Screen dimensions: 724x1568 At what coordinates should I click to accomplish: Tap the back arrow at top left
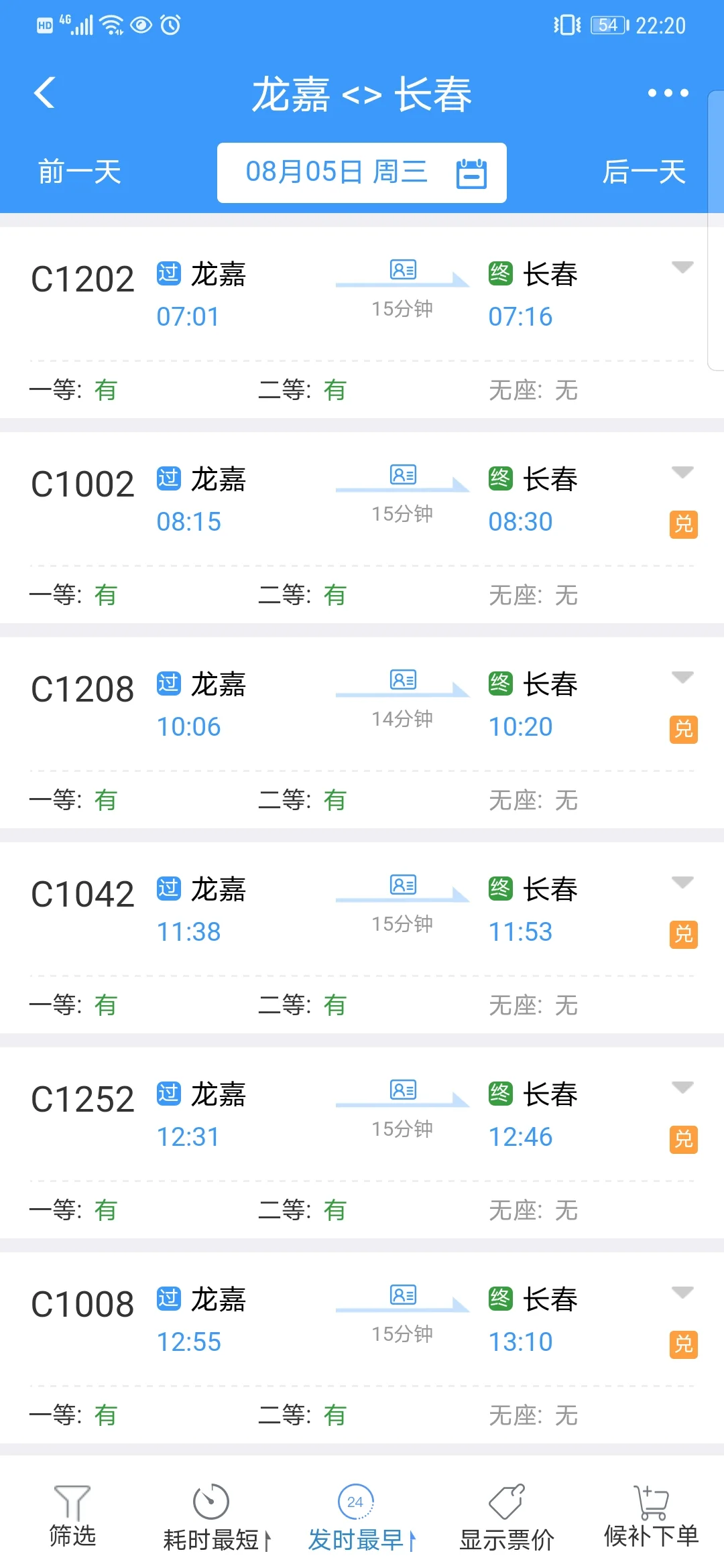click(x=44, y=92)
